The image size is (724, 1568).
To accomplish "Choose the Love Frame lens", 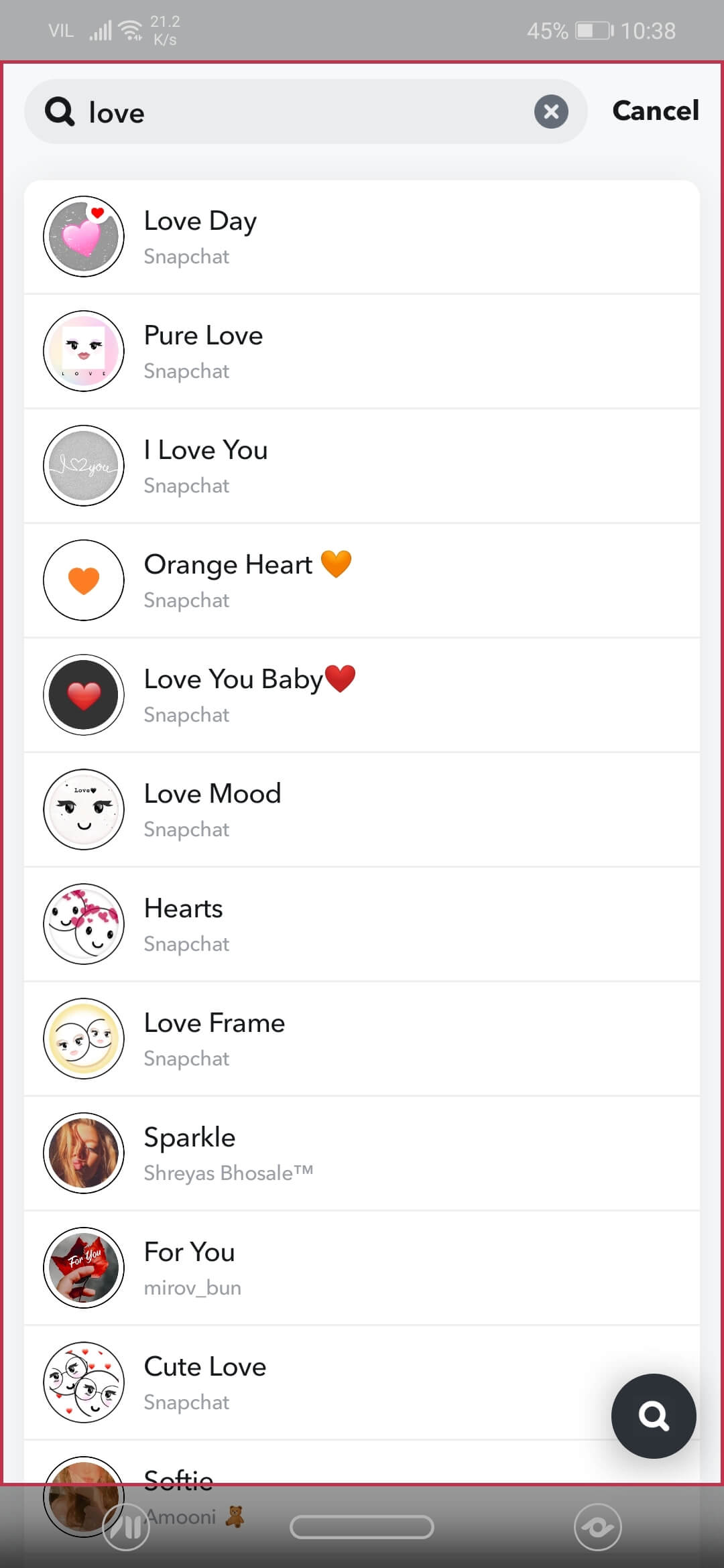I will 362,1039.
